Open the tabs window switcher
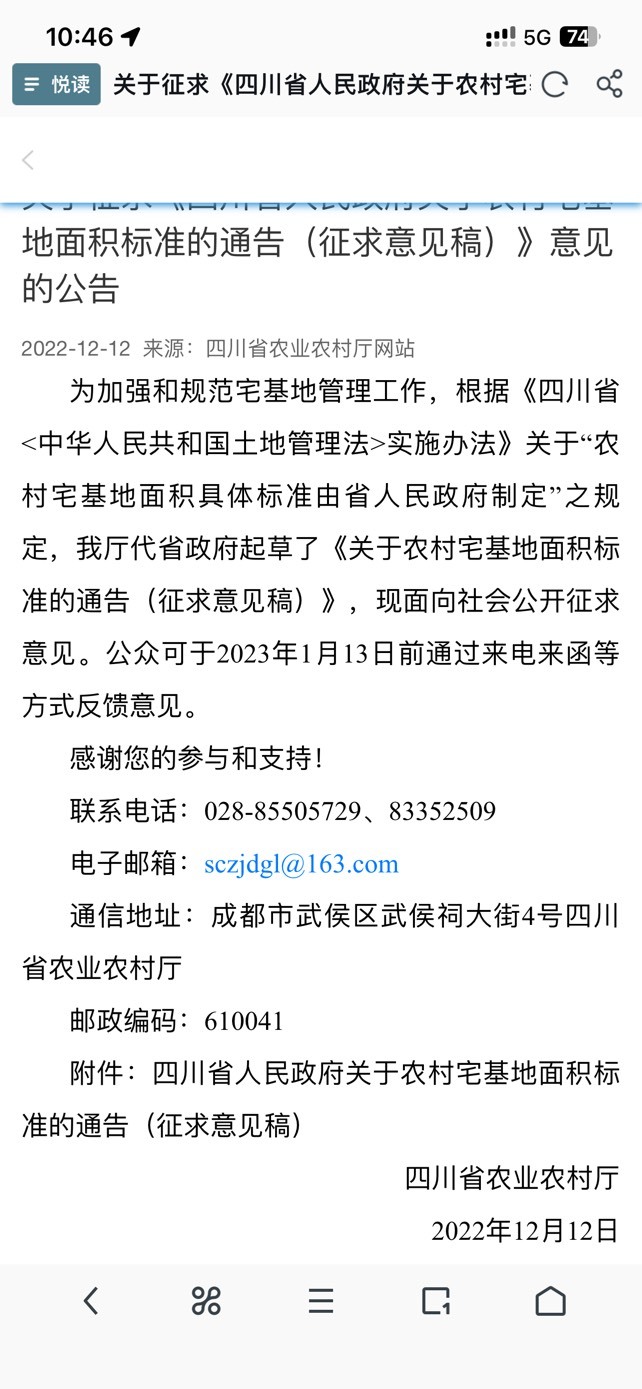The width and height of the screenshot is (642, 1389). 436,1301
